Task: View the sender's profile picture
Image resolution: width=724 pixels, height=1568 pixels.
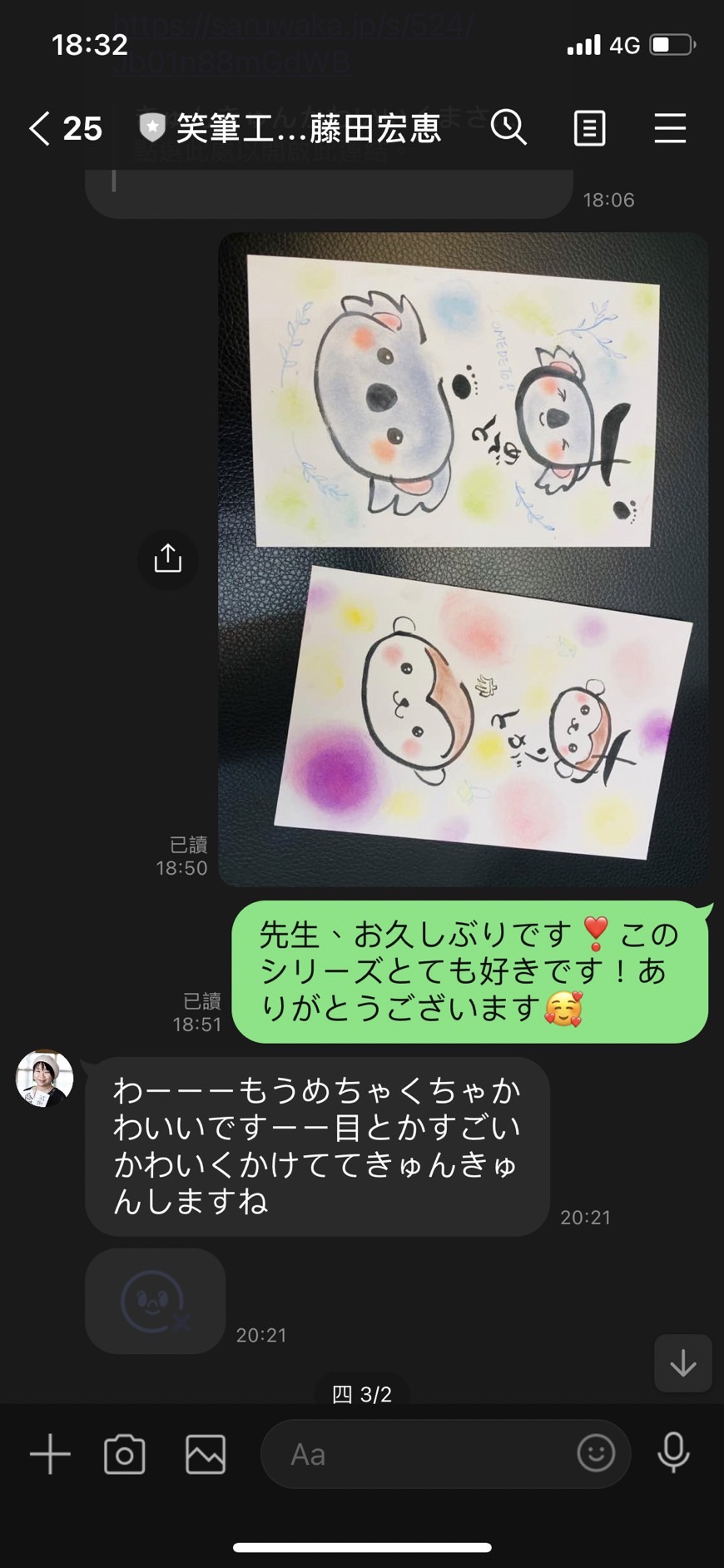Action: coord(45,1079)
